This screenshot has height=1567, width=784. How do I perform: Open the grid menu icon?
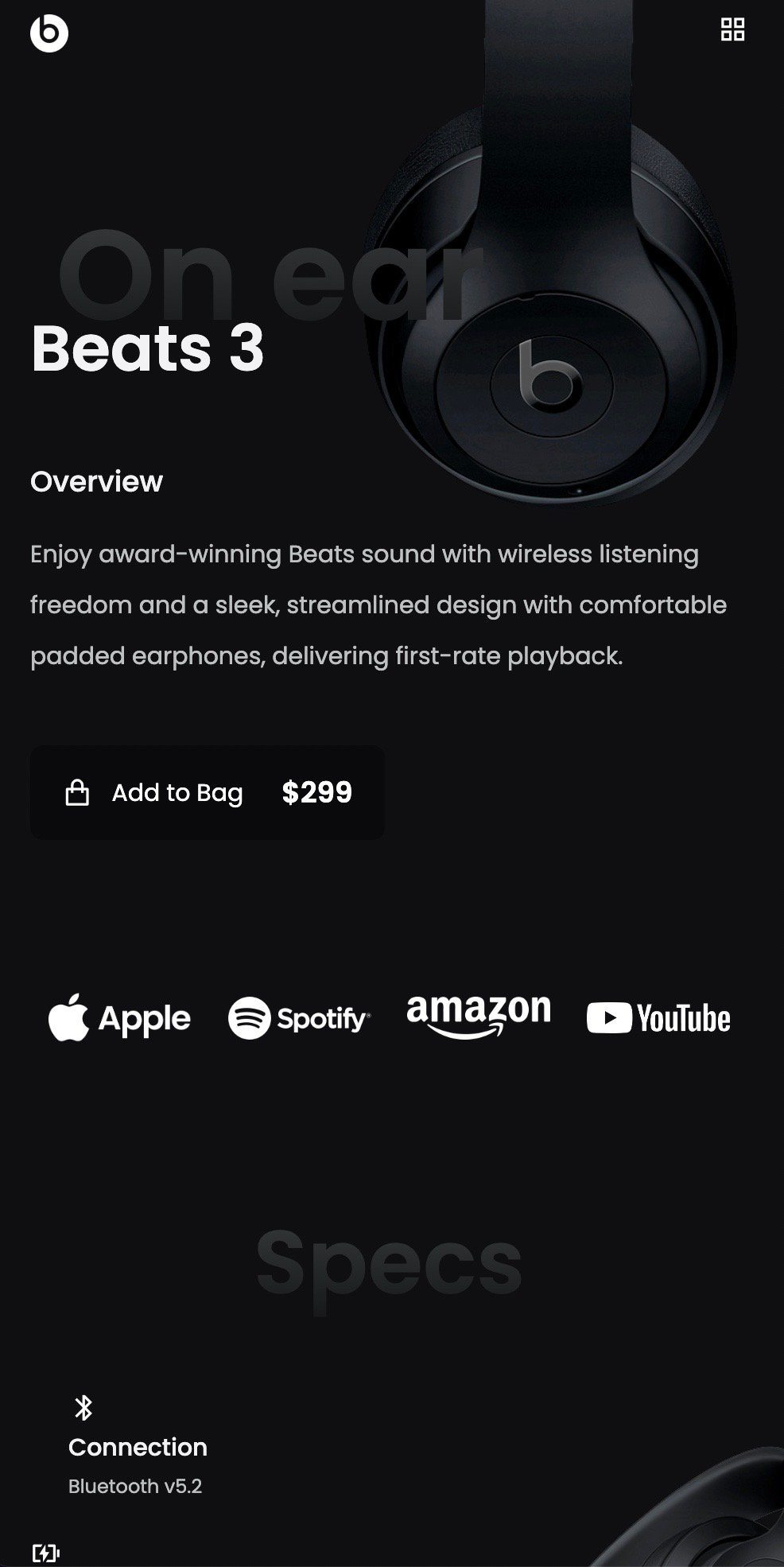pos(732,30)
